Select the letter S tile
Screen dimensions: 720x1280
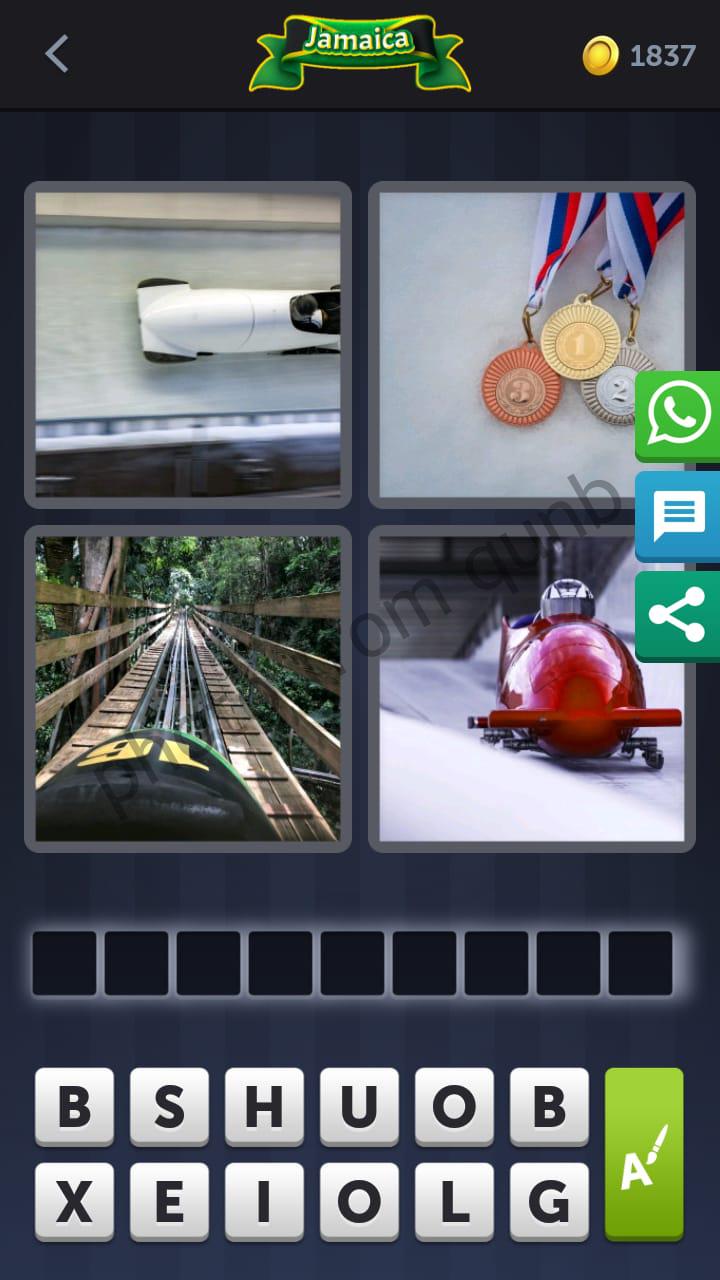169,1106
